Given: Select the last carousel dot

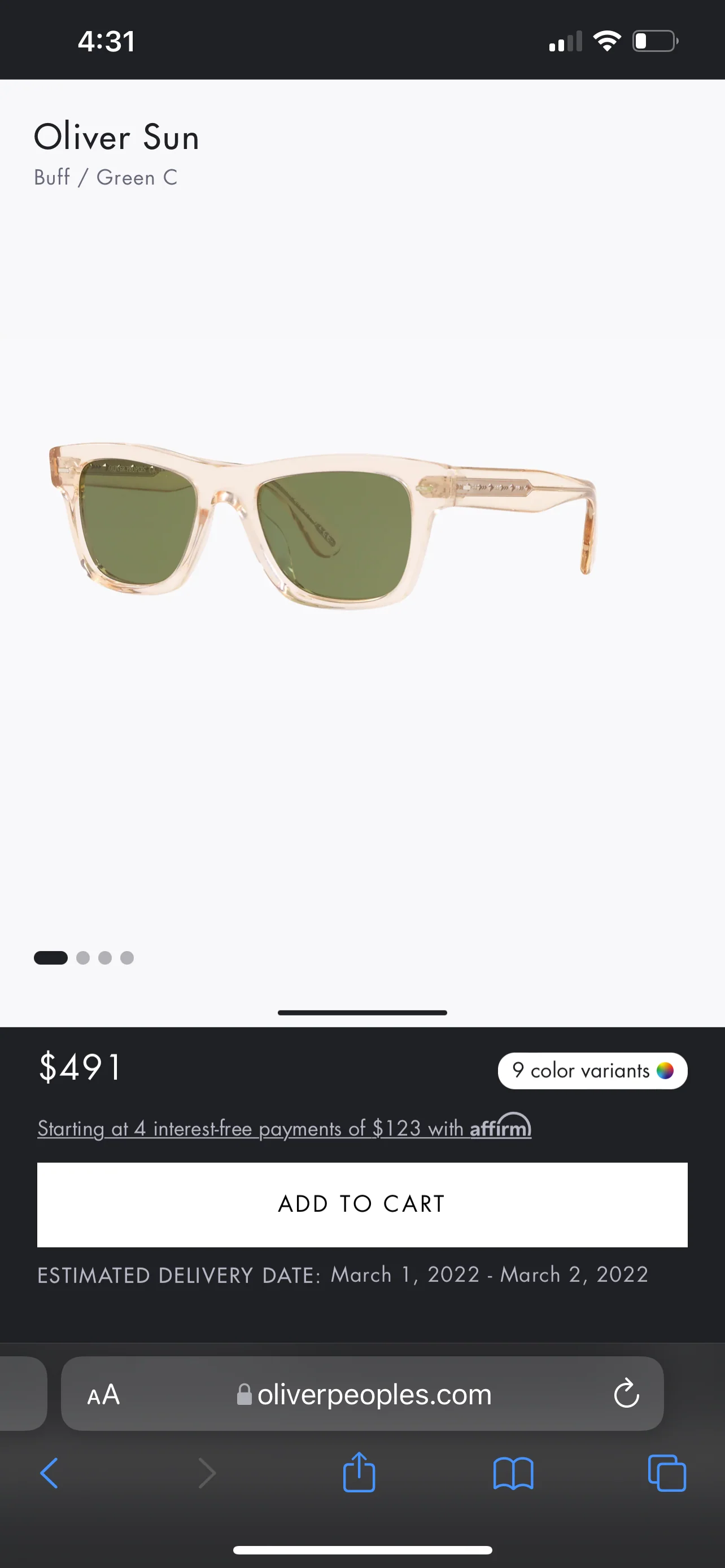Looking at the screenshot, I should pos(126,957).
